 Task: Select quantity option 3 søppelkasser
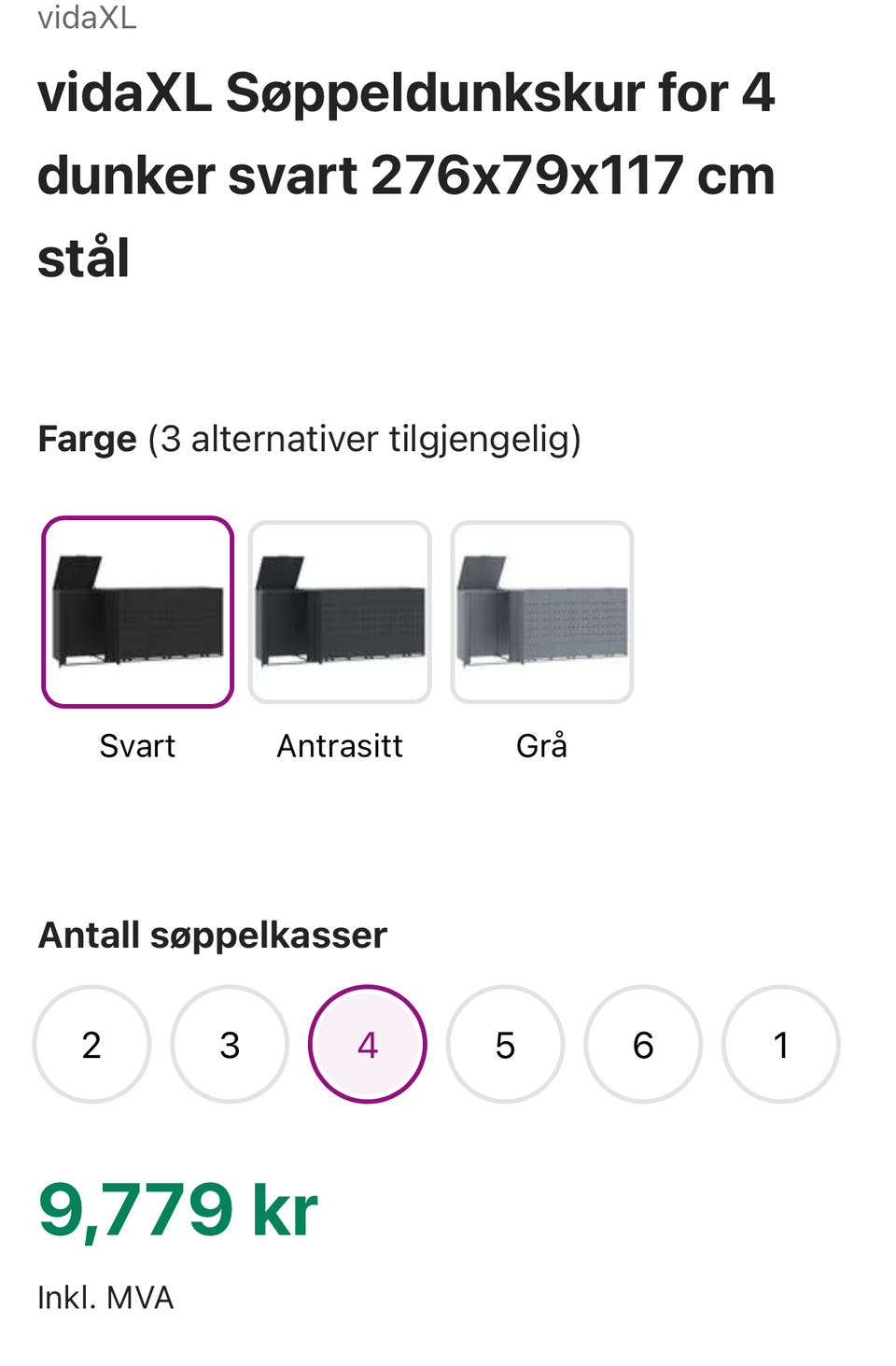[x=229, y=1044]
